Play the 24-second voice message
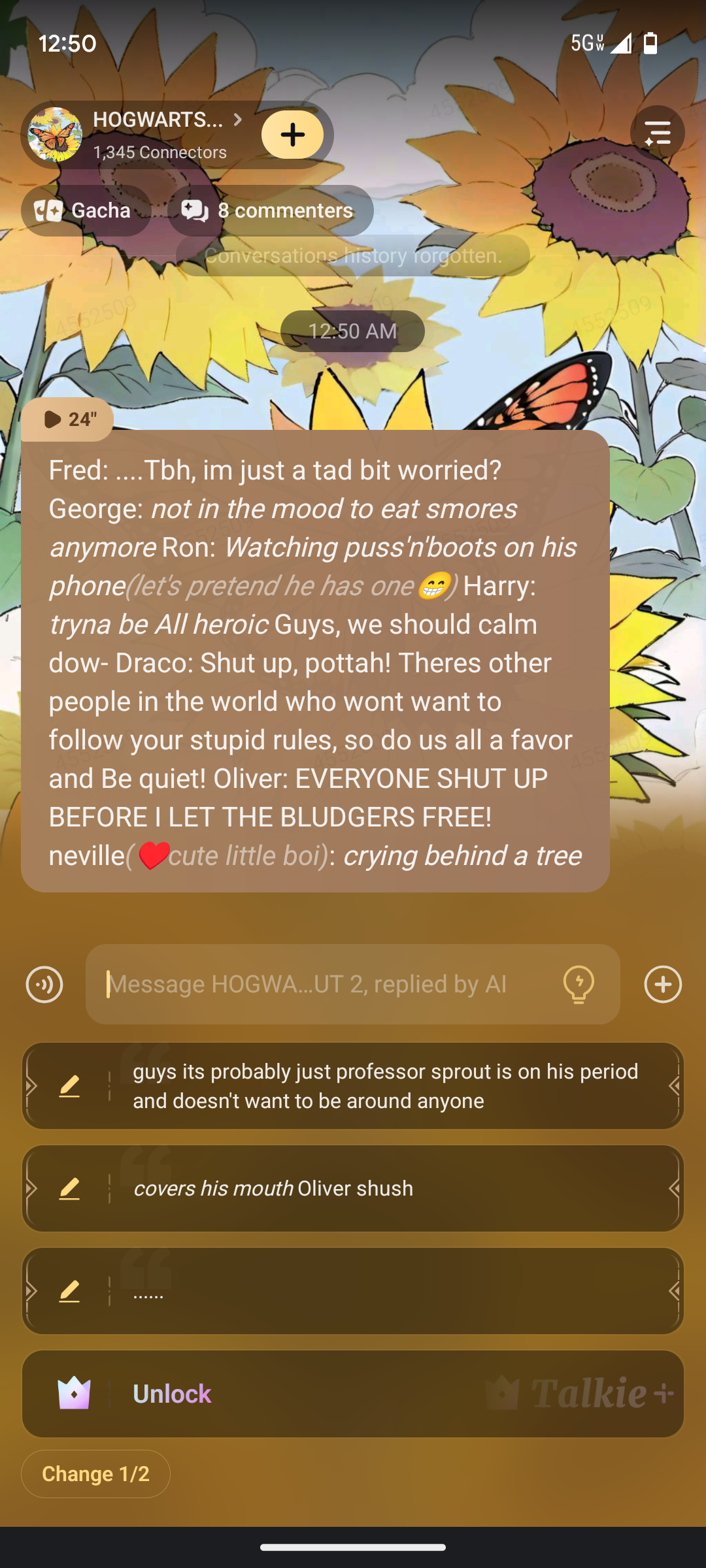 (x=67, y=419)
